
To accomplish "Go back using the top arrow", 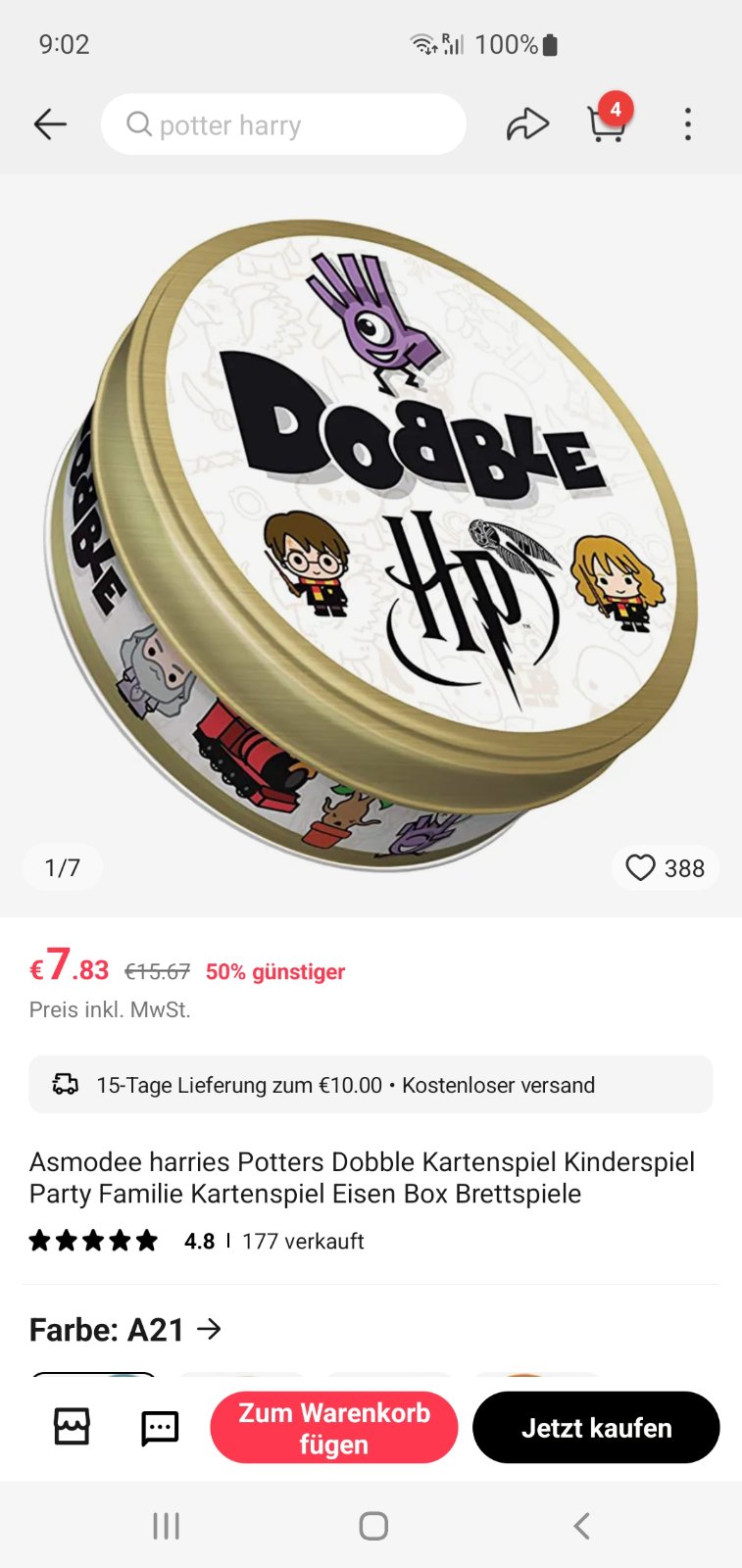I will coord(50,124).
